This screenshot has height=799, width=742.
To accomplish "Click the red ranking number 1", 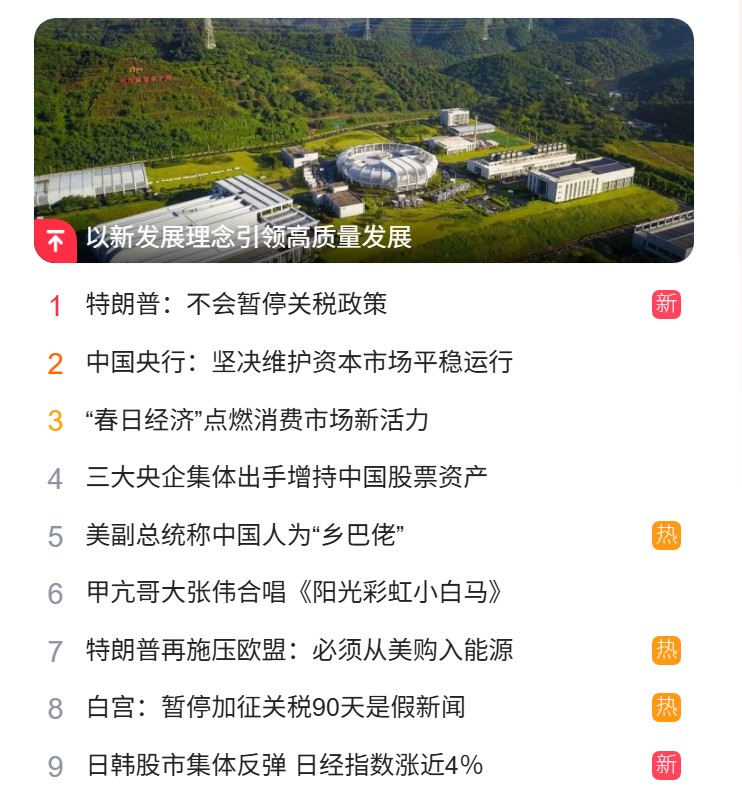I will click(x=54, y=306).
